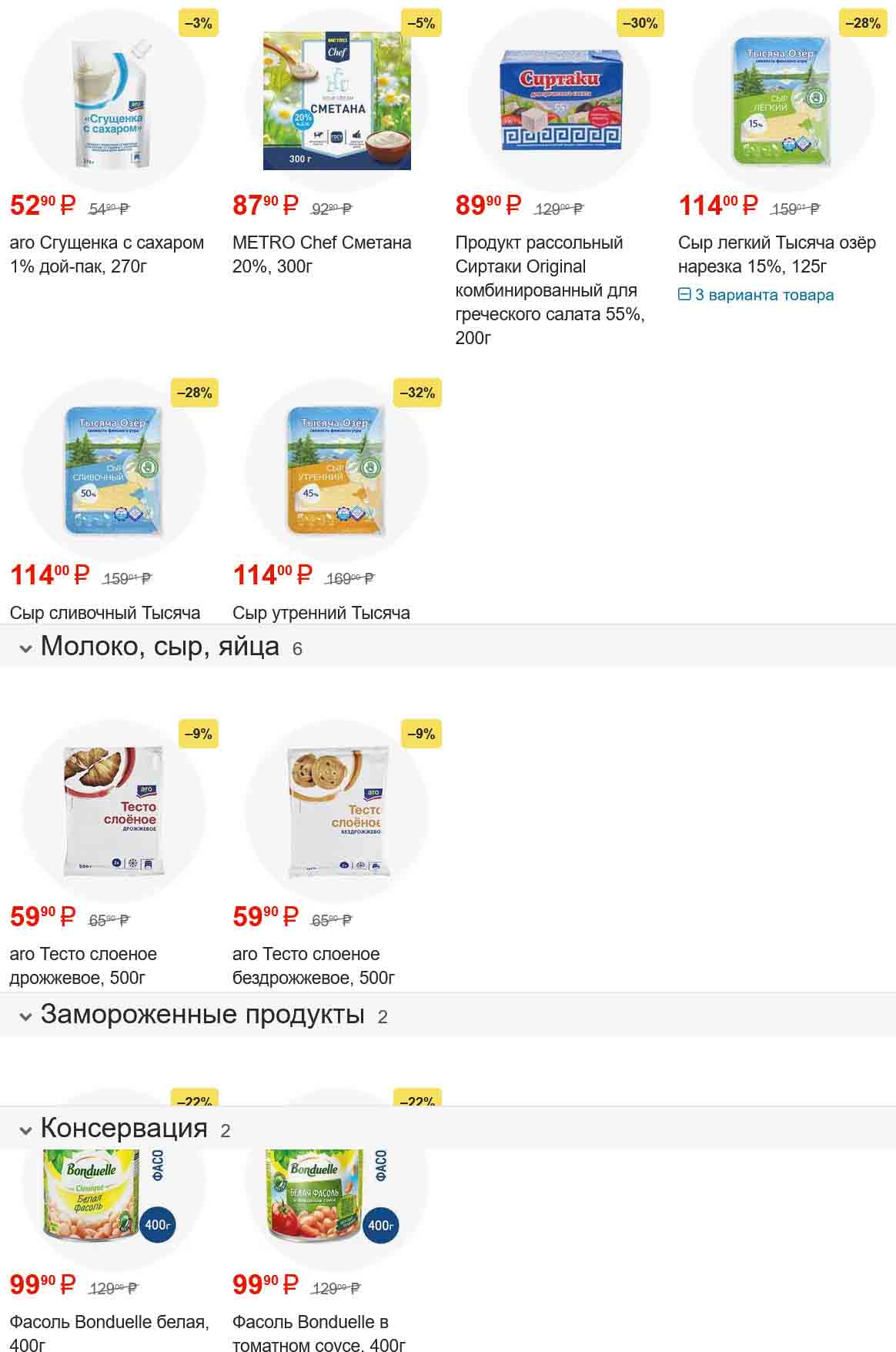View aro Тесто слоеное бездрожжевое
Screen dimensions: 896x1352
click(x=313, y=965)
